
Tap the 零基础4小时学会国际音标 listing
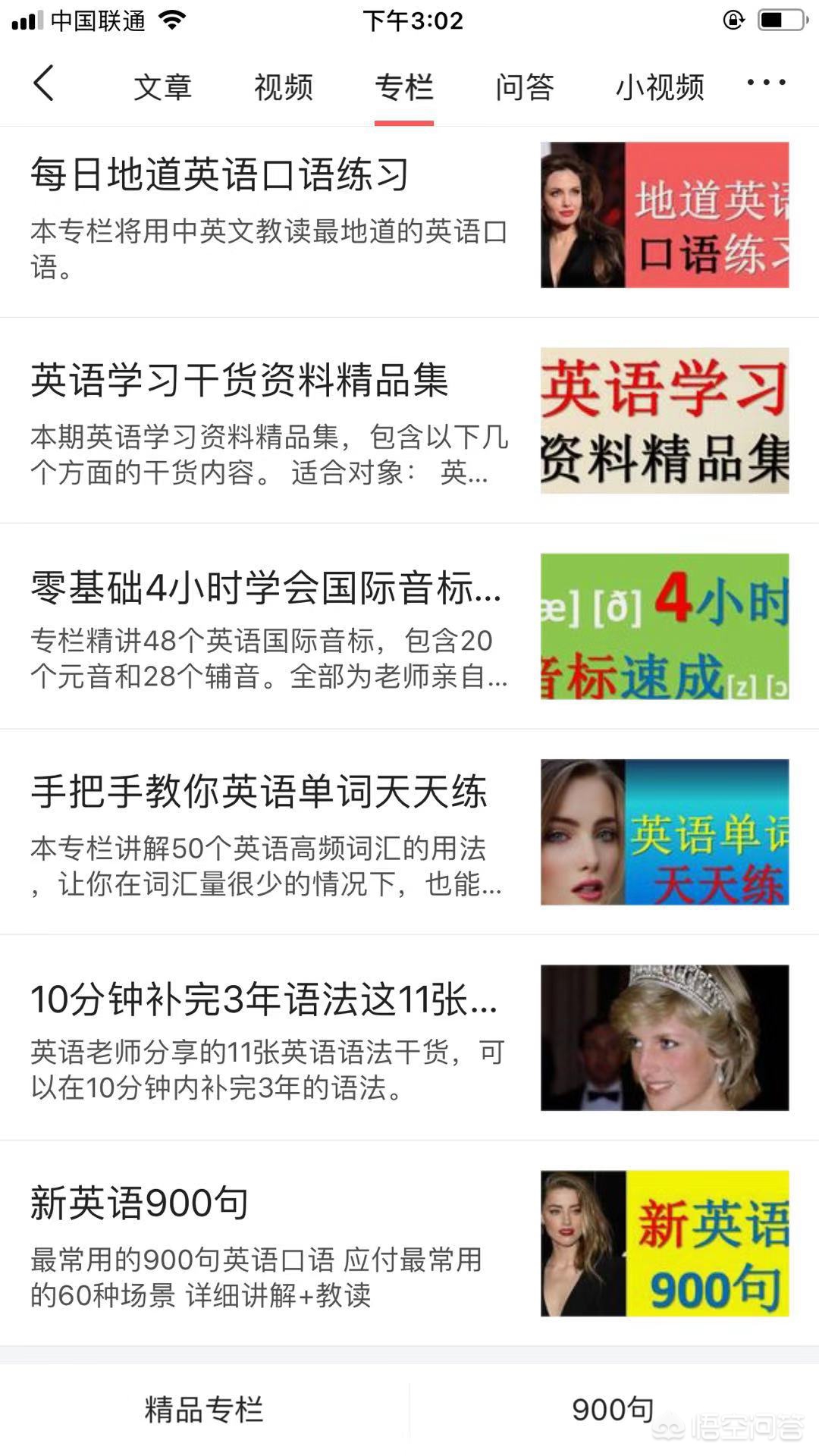click(303, 629)
